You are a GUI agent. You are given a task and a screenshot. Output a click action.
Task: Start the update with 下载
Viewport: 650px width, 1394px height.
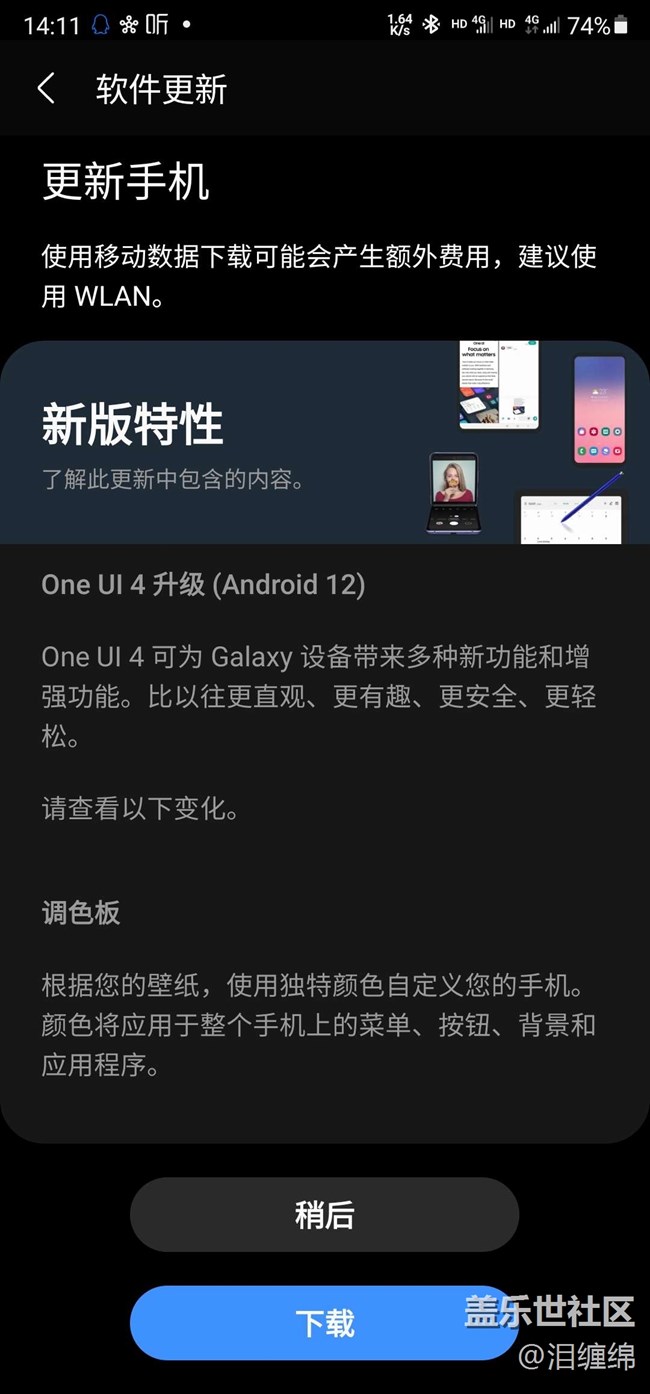click(x=324, y=1322)
